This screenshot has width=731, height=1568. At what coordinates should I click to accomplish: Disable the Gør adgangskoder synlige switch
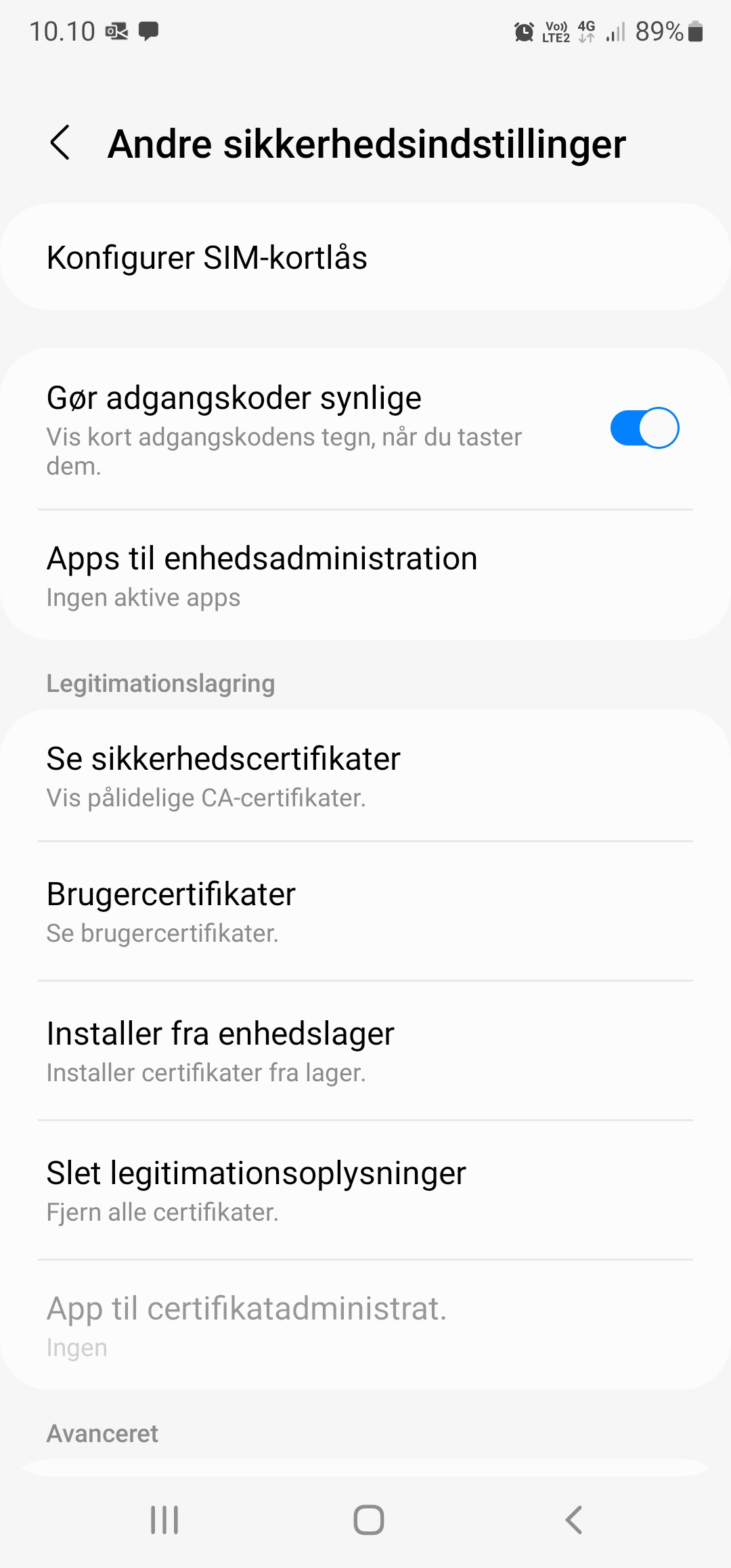tap(644, 428)
